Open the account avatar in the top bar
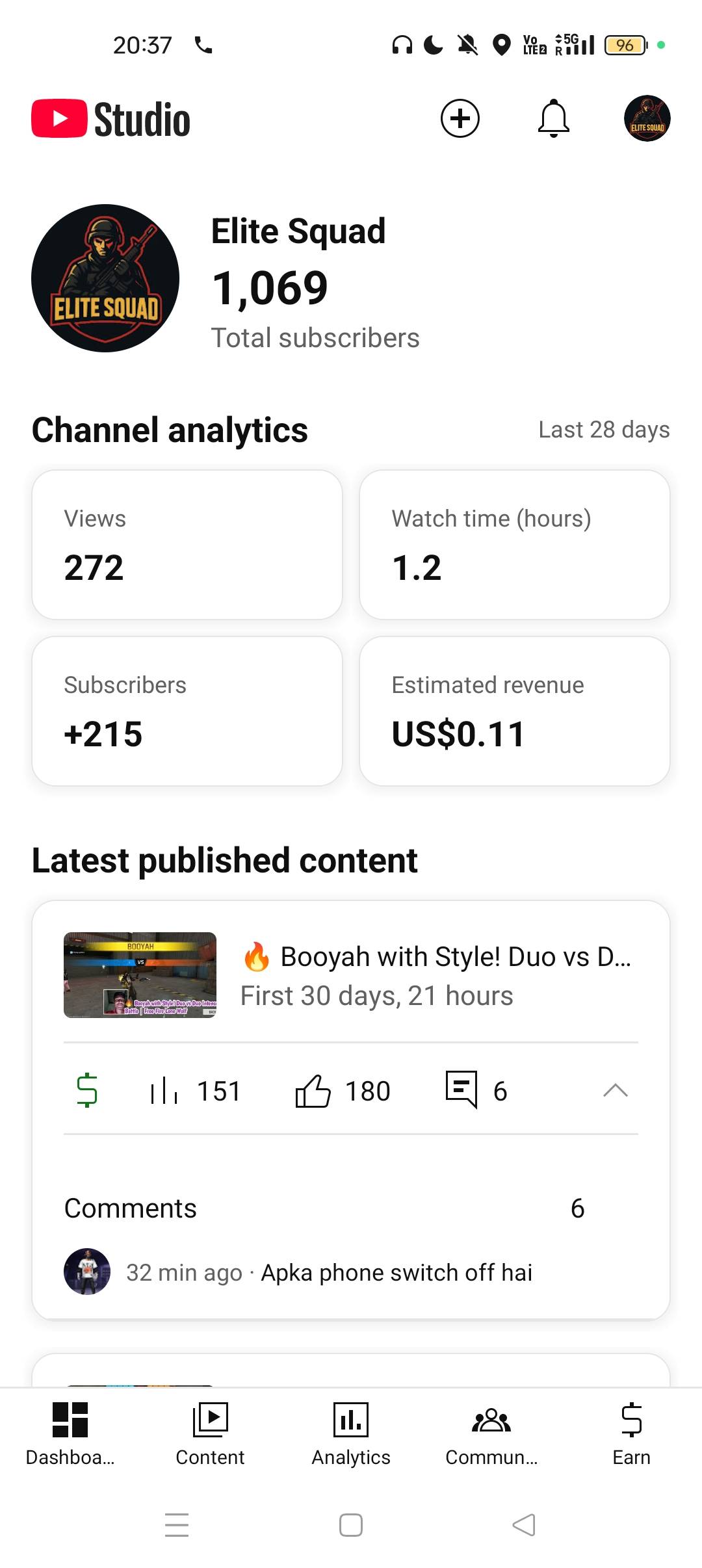The height and width of the screenshot is (1568, 702). pos(647,118)
